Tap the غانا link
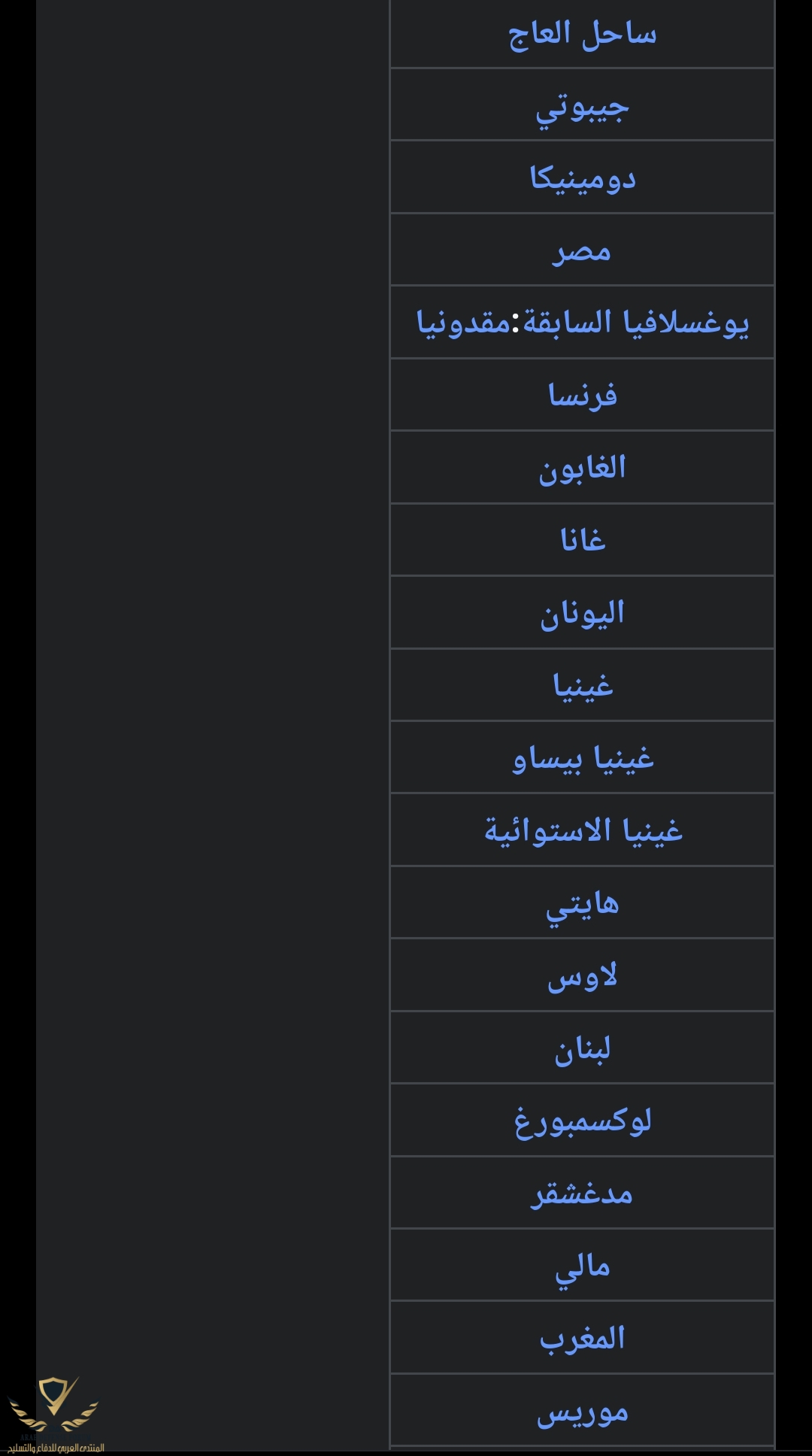812x1456 pixels. tap(582, 540)
